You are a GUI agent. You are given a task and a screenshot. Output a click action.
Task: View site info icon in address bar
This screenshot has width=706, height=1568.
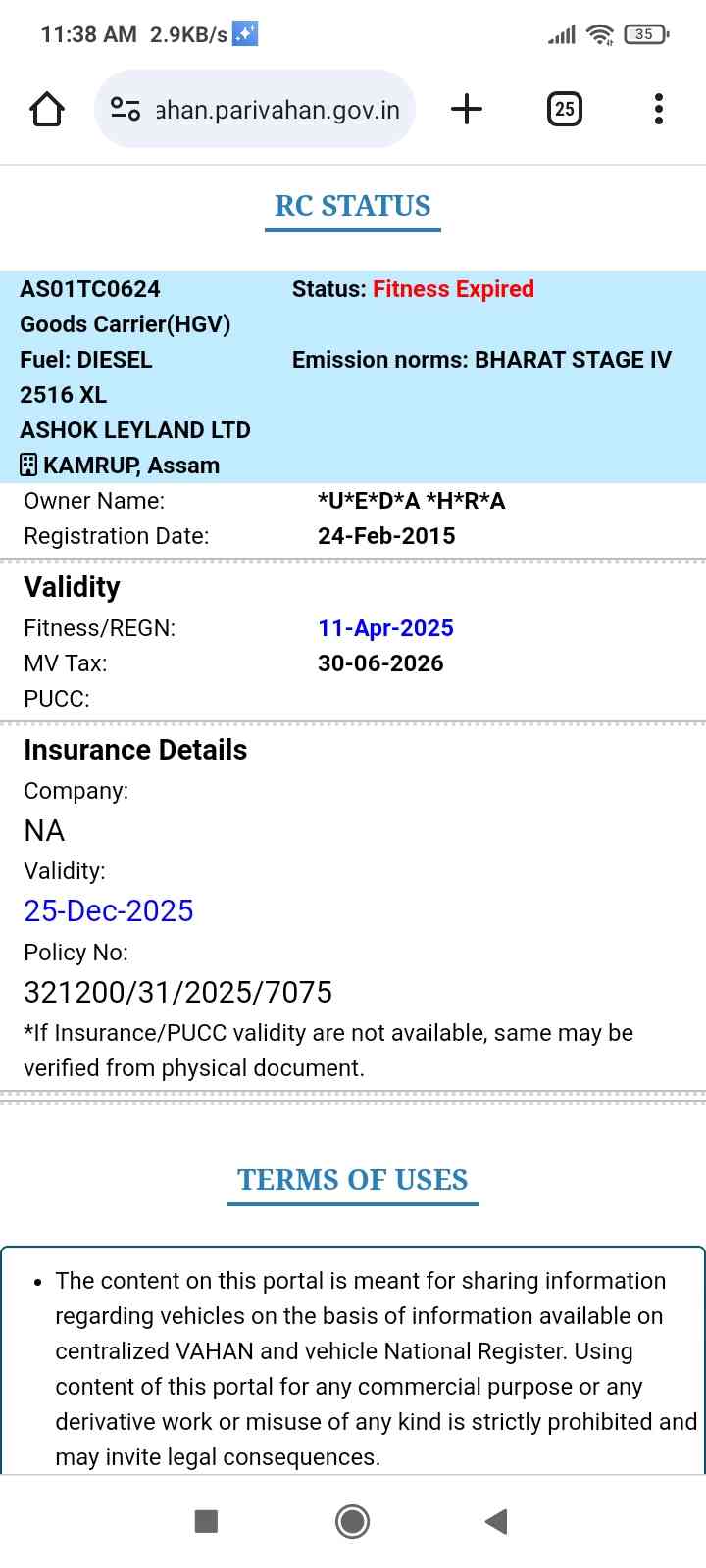[x=126, y=109]
